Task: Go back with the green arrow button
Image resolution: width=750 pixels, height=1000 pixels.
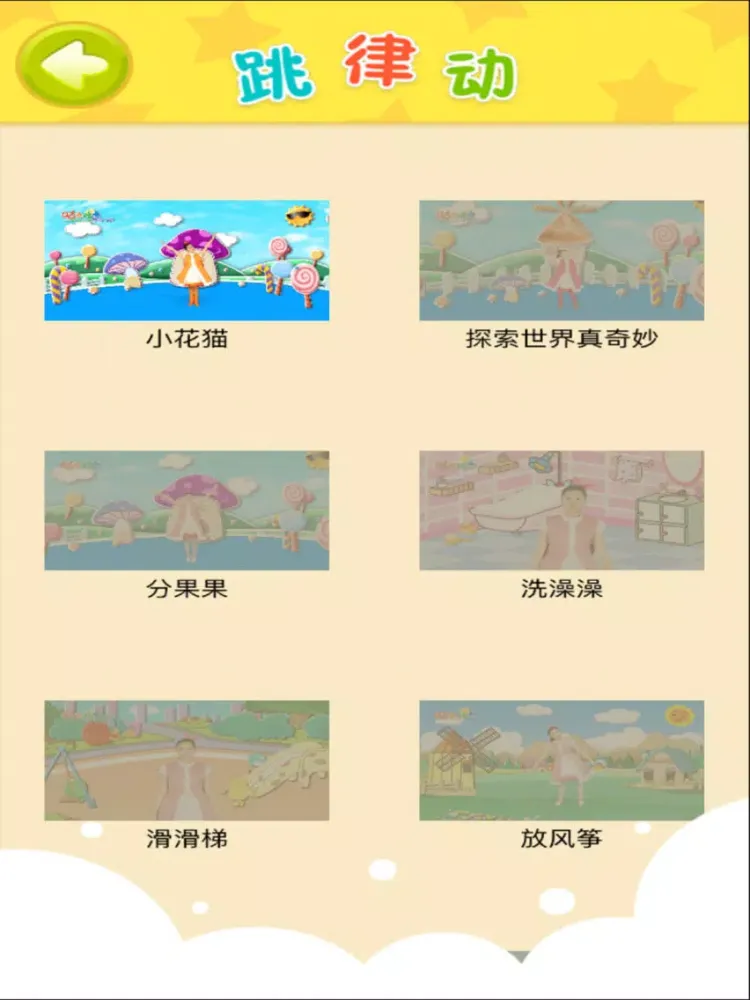Action: pos(74,65)
